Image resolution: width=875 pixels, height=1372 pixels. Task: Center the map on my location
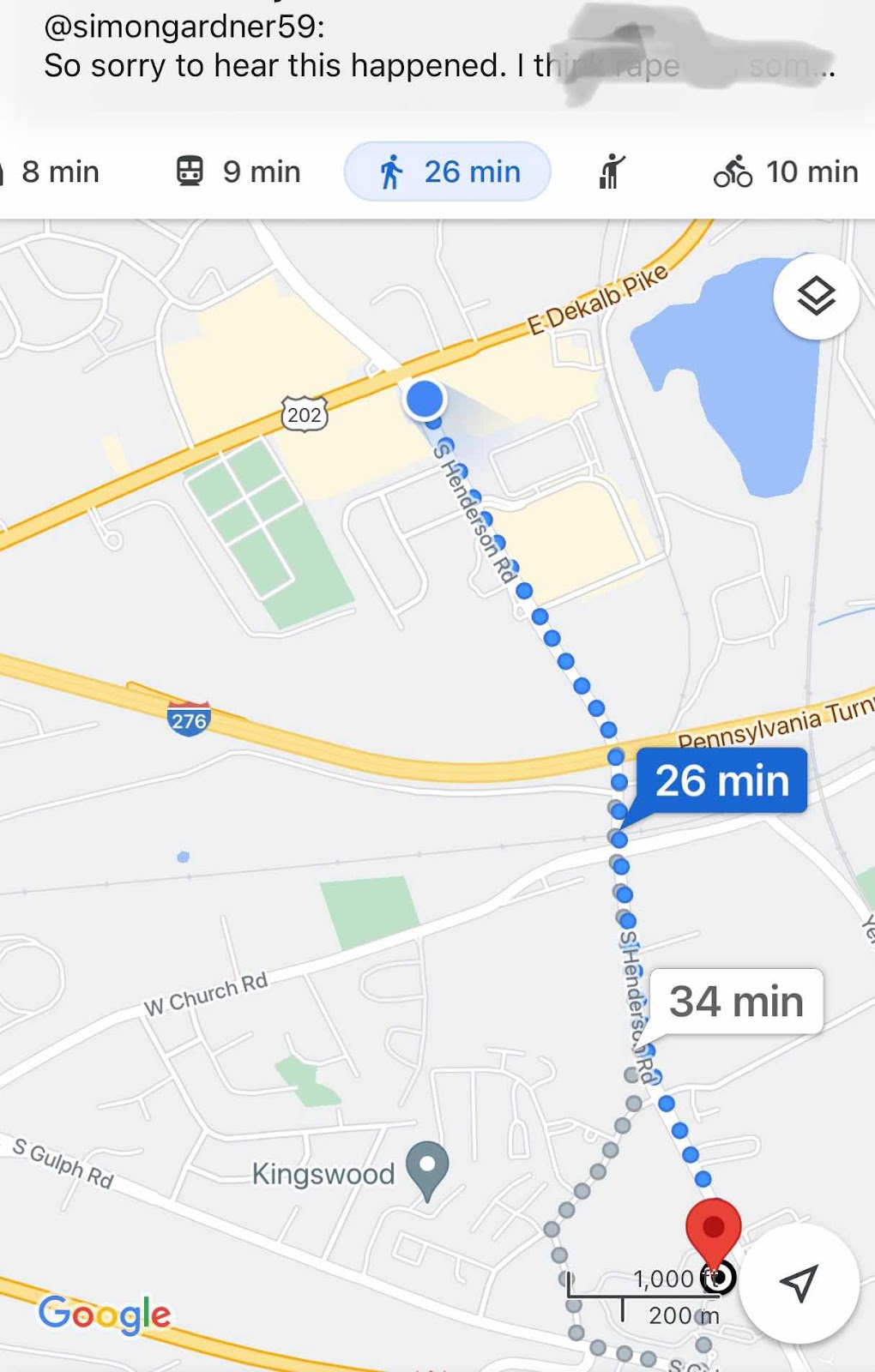coord(799,1283)
